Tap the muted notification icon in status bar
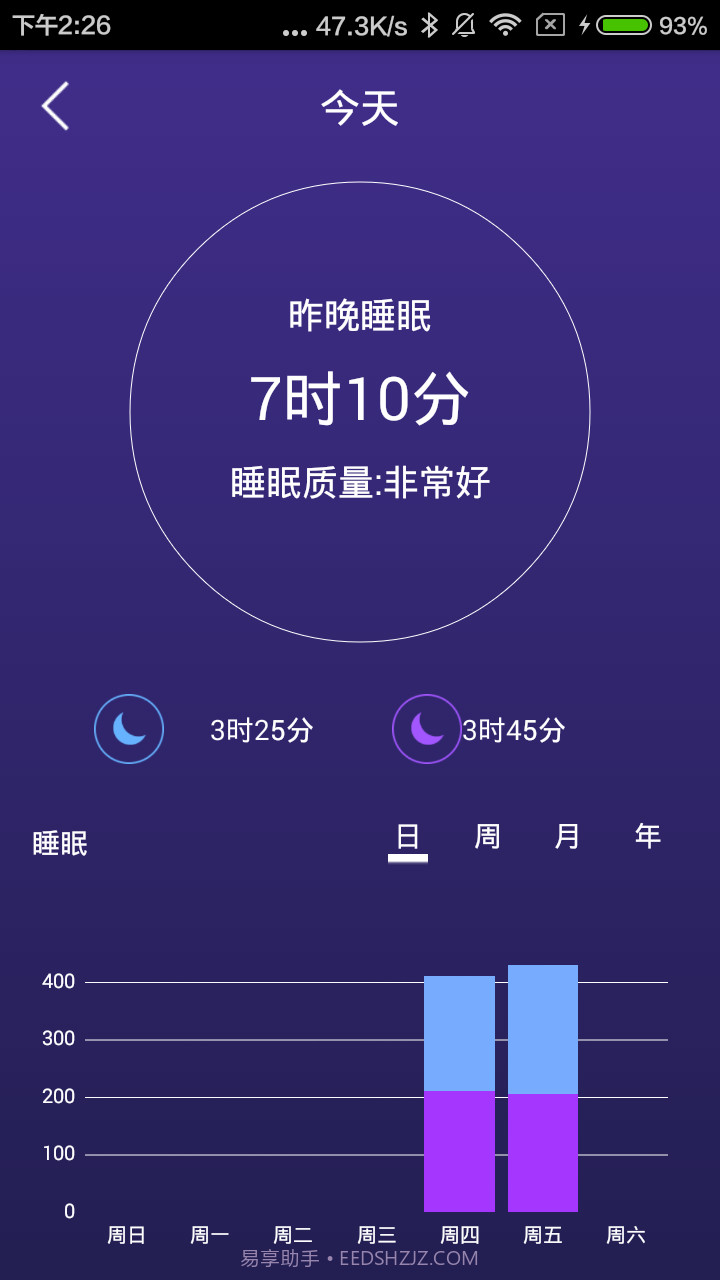The image size is (720, 1280). [463, 27]
